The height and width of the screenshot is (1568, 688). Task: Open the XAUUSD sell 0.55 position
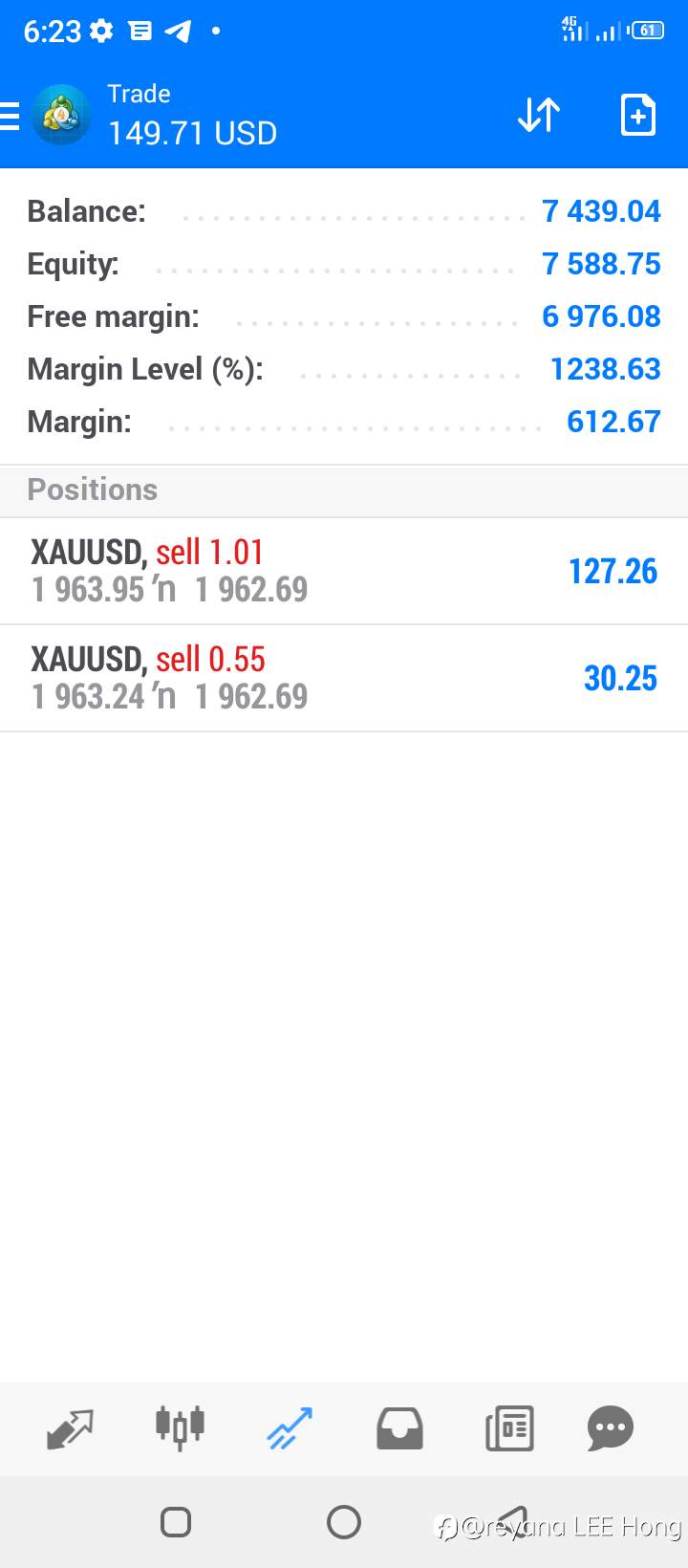344,678
